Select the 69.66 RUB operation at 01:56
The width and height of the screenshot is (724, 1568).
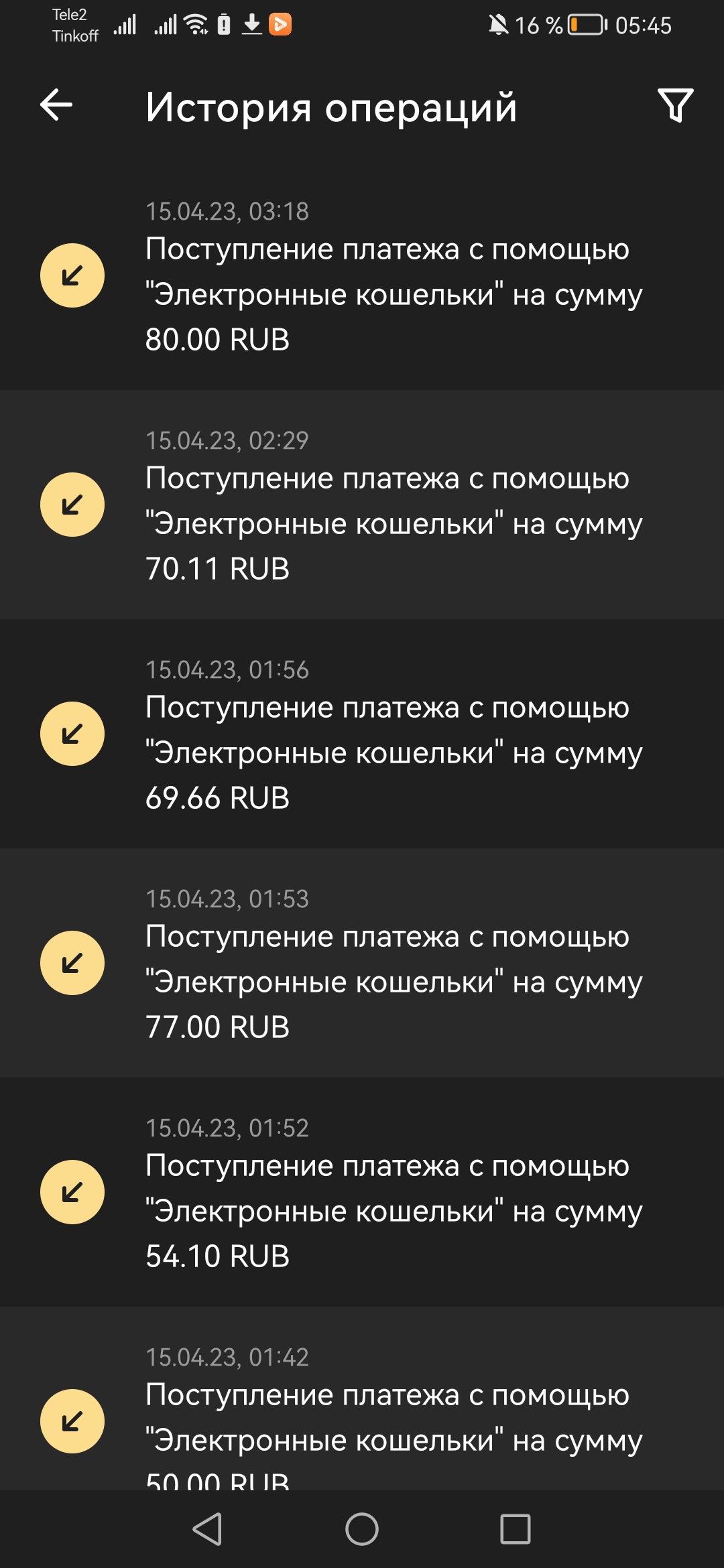(362, 734)
